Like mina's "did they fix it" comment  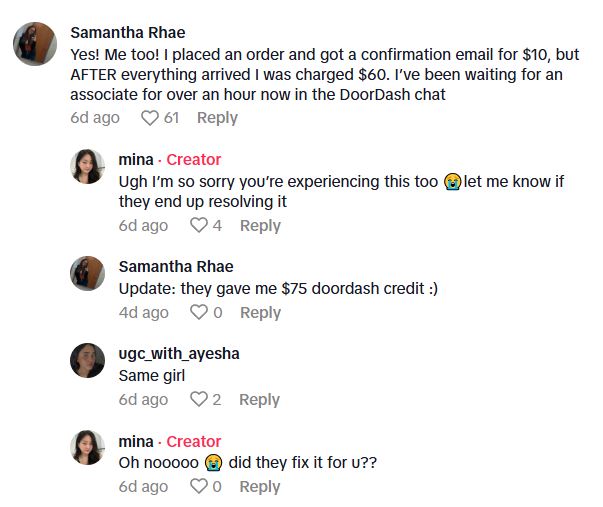[x=198, y=487]
